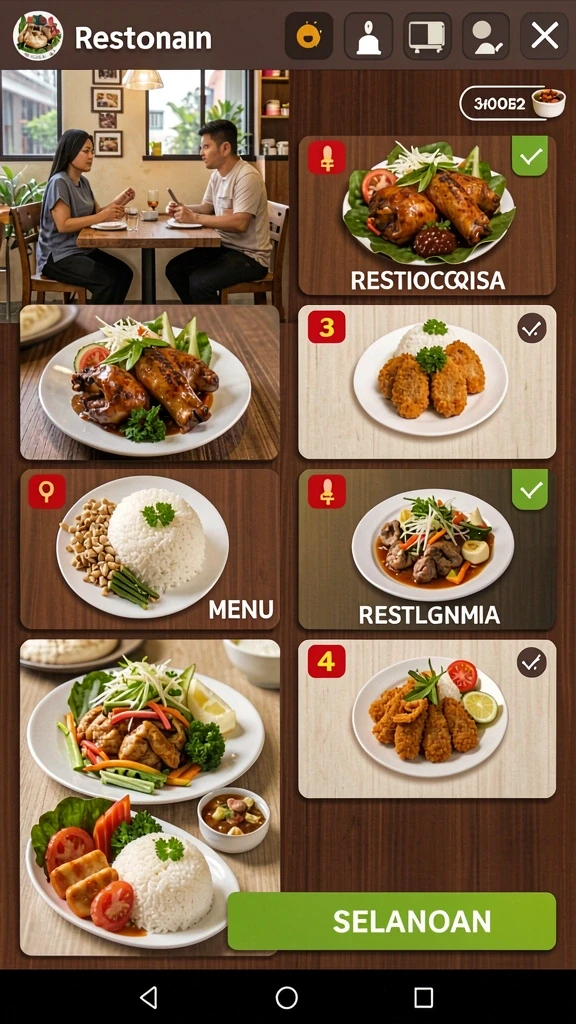The width and height of the screenshot is (576, 1024).
Task: Open the rice card labeled MENU
Action: click(150, 549)
